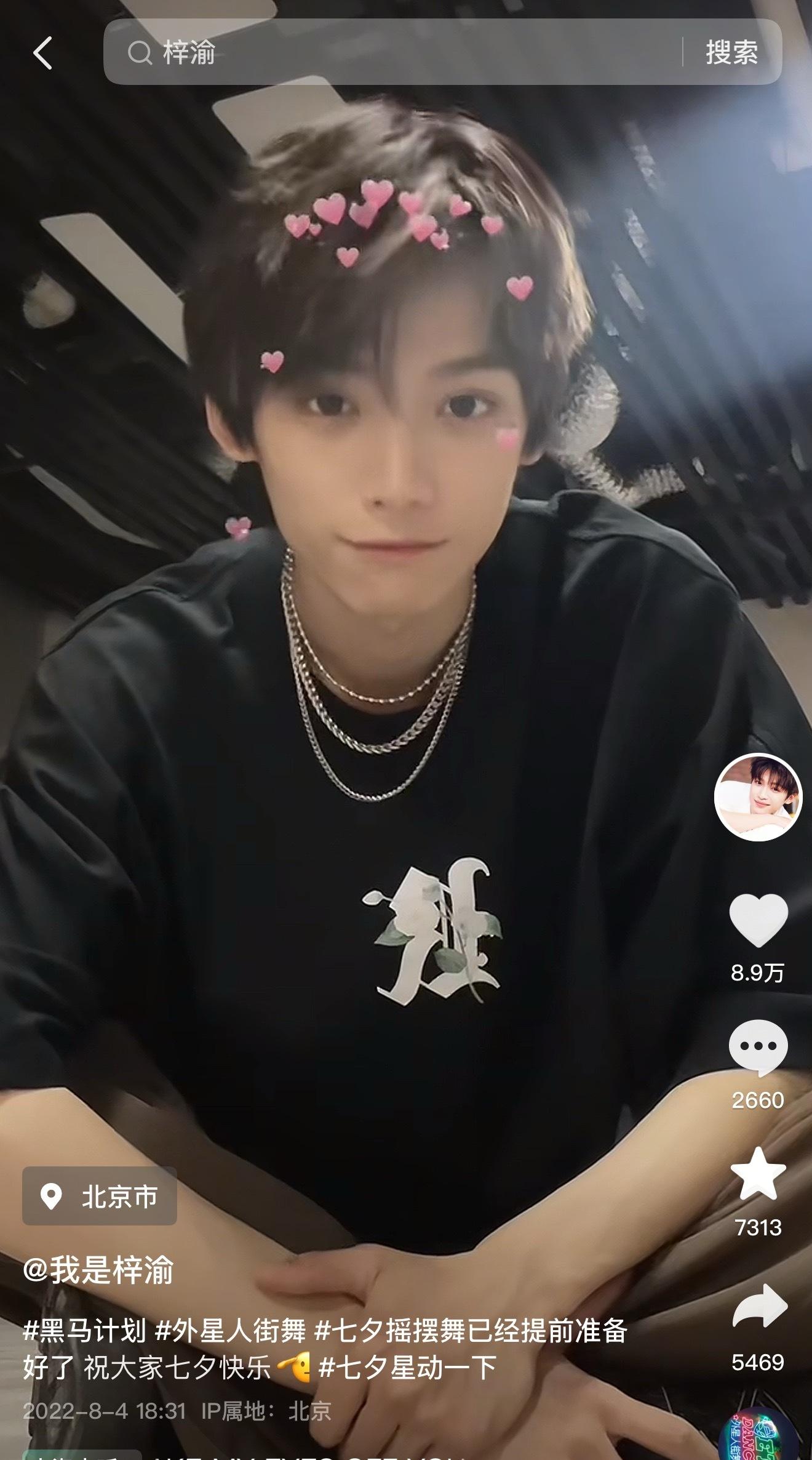812x1460 pixels.
Task: Open the 北京市 location tag
Action: [x=100, y=1195]
